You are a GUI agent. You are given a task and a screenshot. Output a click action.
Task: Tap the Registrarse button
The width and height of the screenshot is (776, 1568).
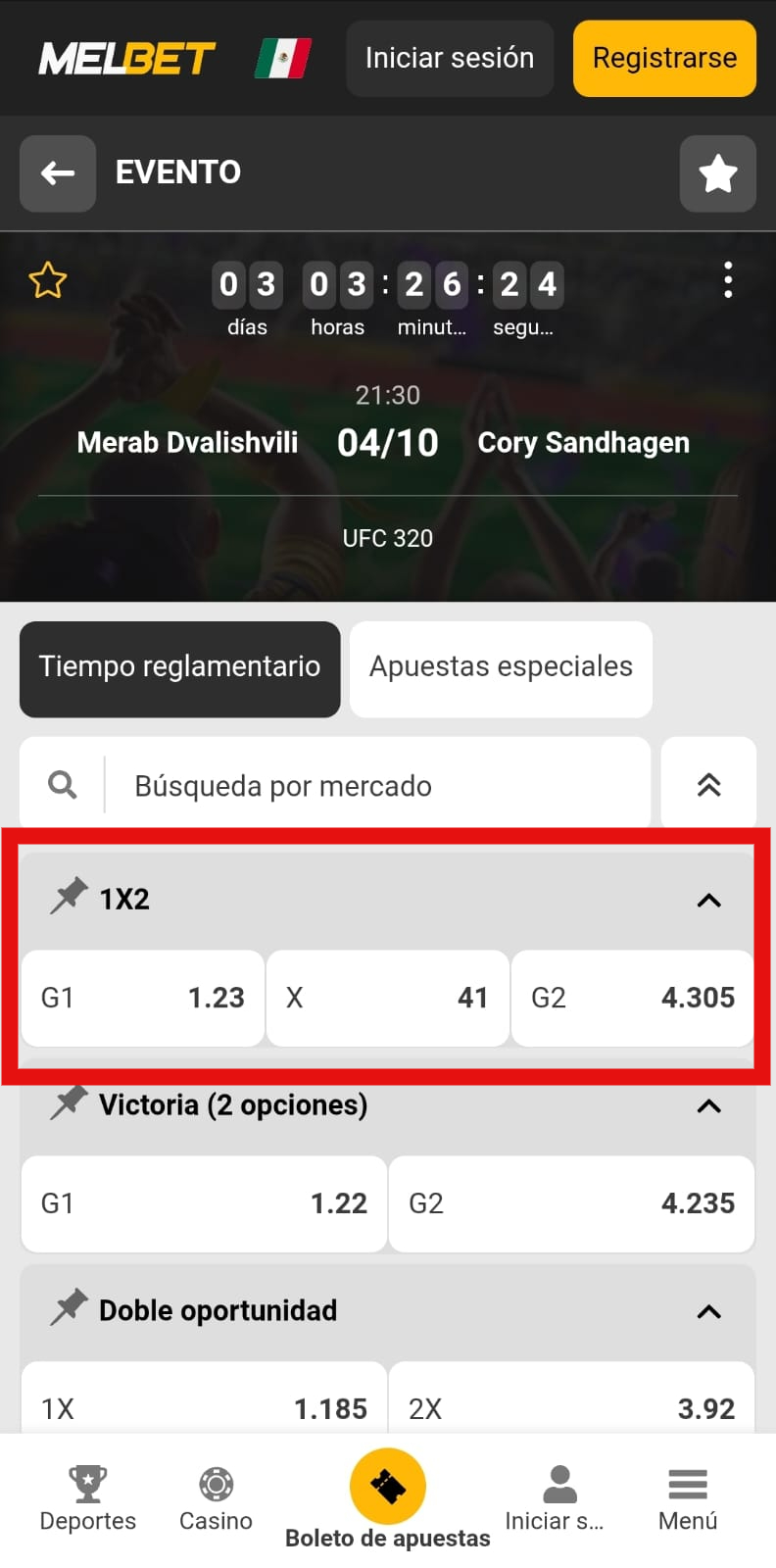pyautogui.click(x=664, y=58)
